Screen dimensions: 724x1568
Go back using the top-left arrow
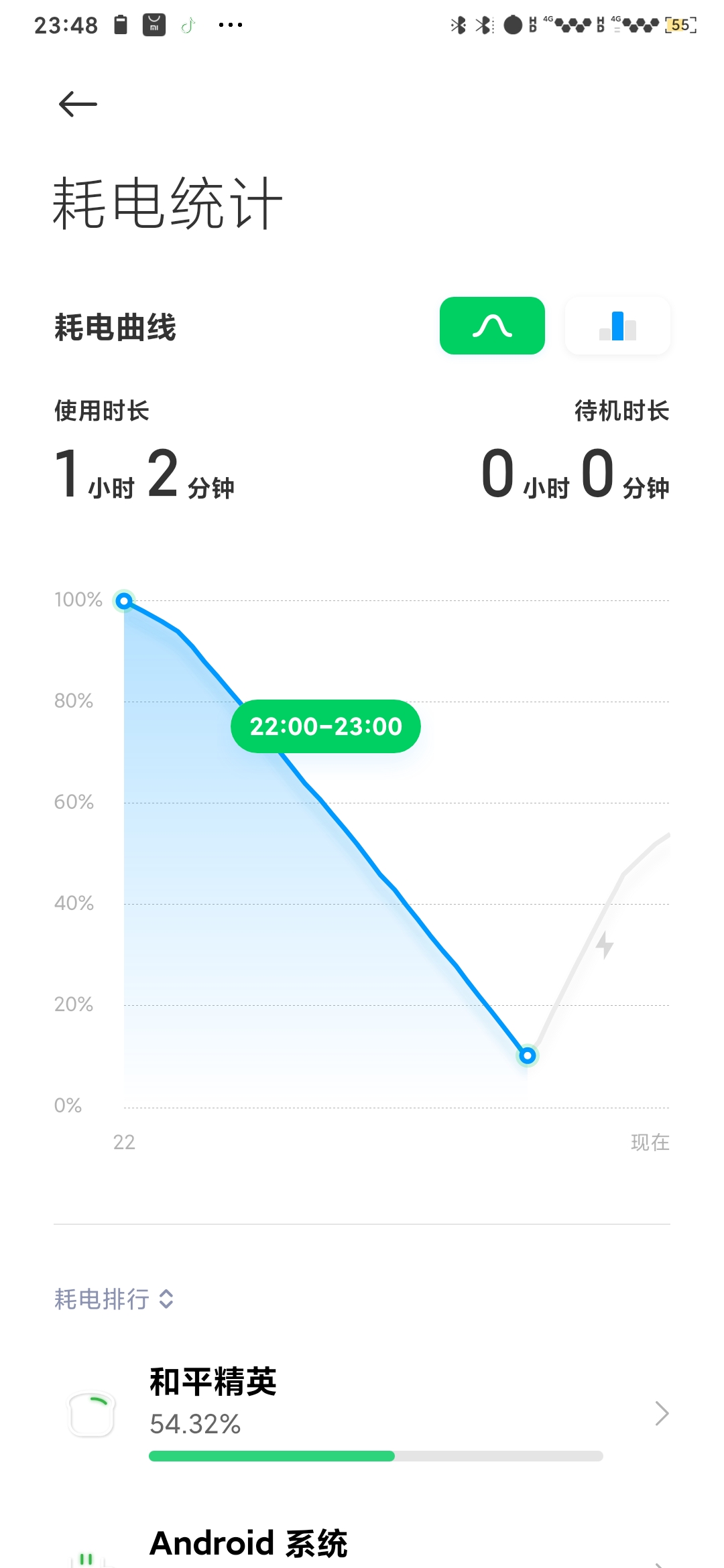[x=78, y=105]
